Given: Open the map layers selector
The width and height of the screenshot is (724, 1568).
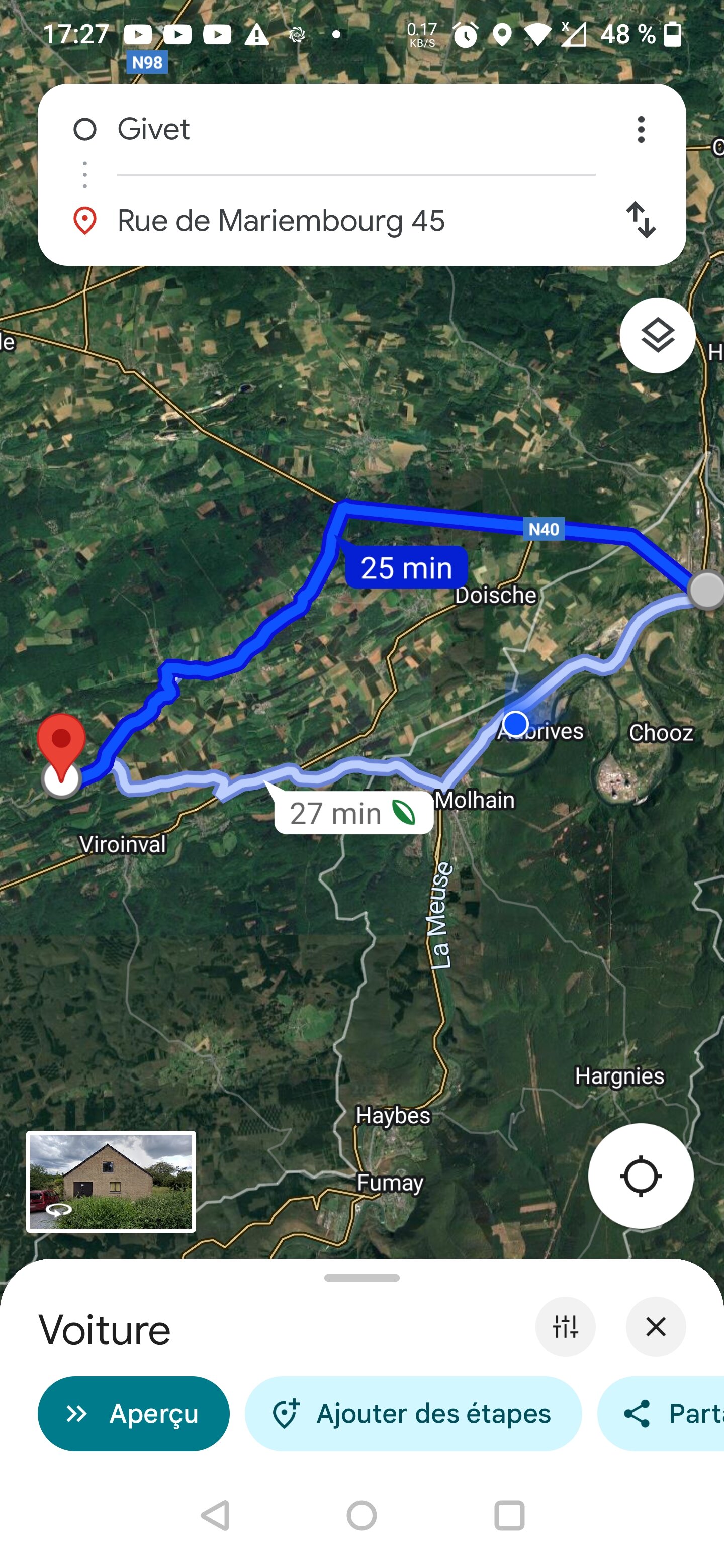Looking at the screenshot, I should [657, 335].
